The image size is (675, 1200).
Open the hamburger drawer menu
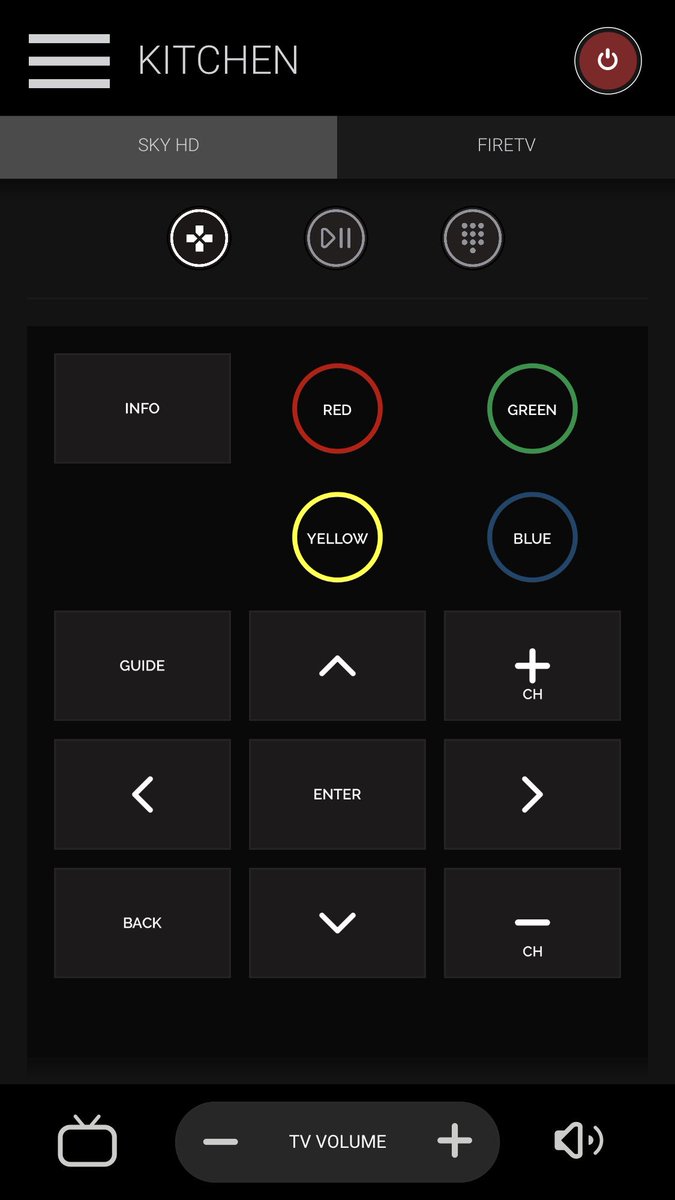69,61
